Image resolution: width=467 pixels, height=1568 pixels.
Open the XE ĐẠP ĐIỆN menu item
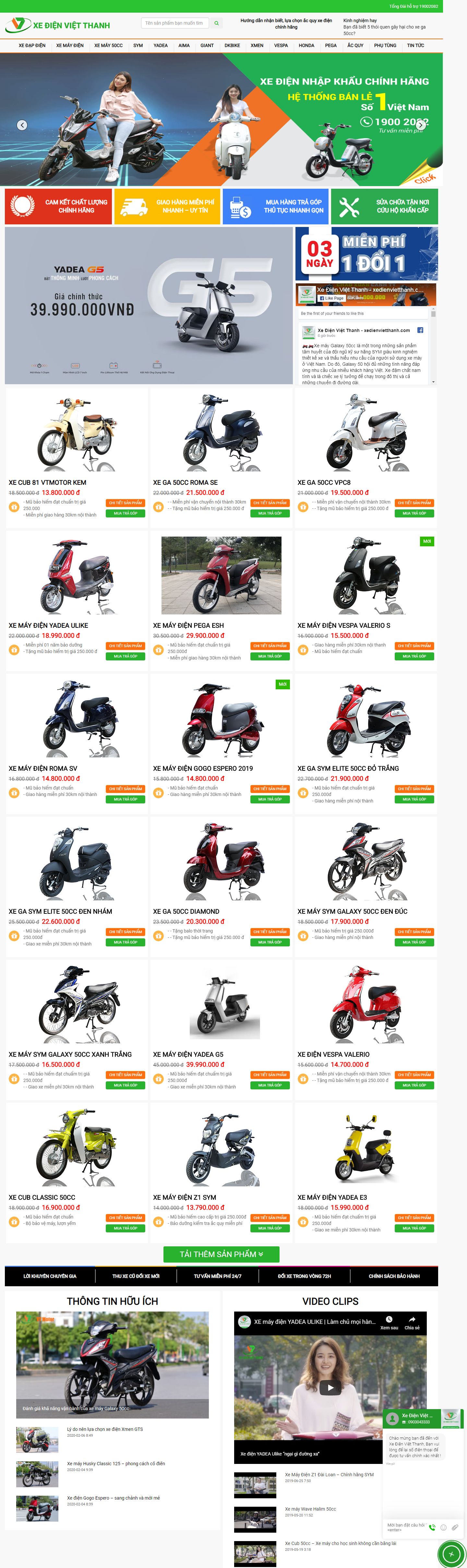coord(32,46)
